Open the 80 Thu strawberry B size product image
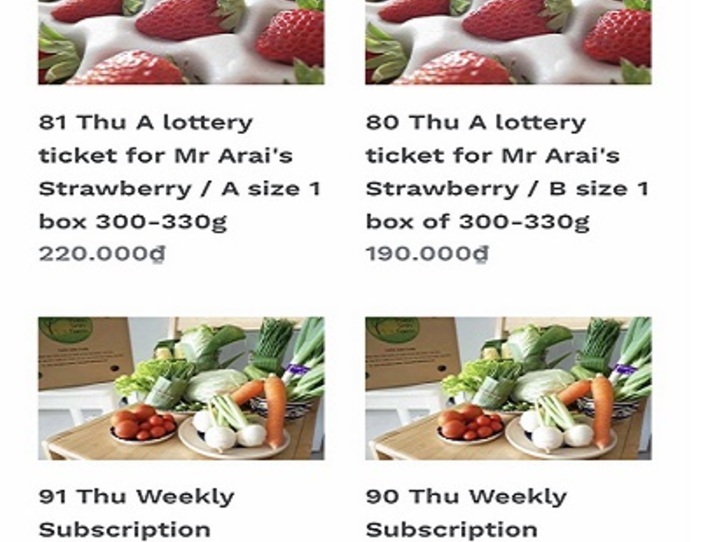 pos(508,42)
